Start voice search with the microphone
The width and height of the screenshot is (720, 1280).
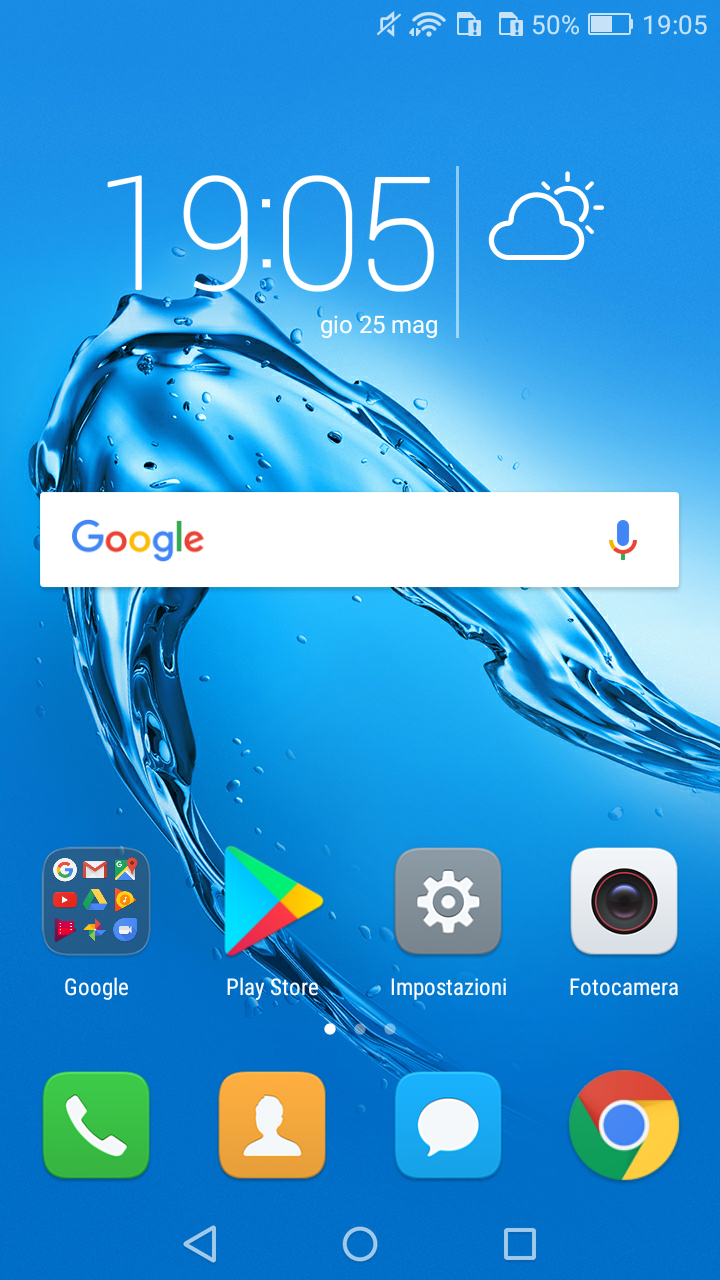[x=622, y=540]
